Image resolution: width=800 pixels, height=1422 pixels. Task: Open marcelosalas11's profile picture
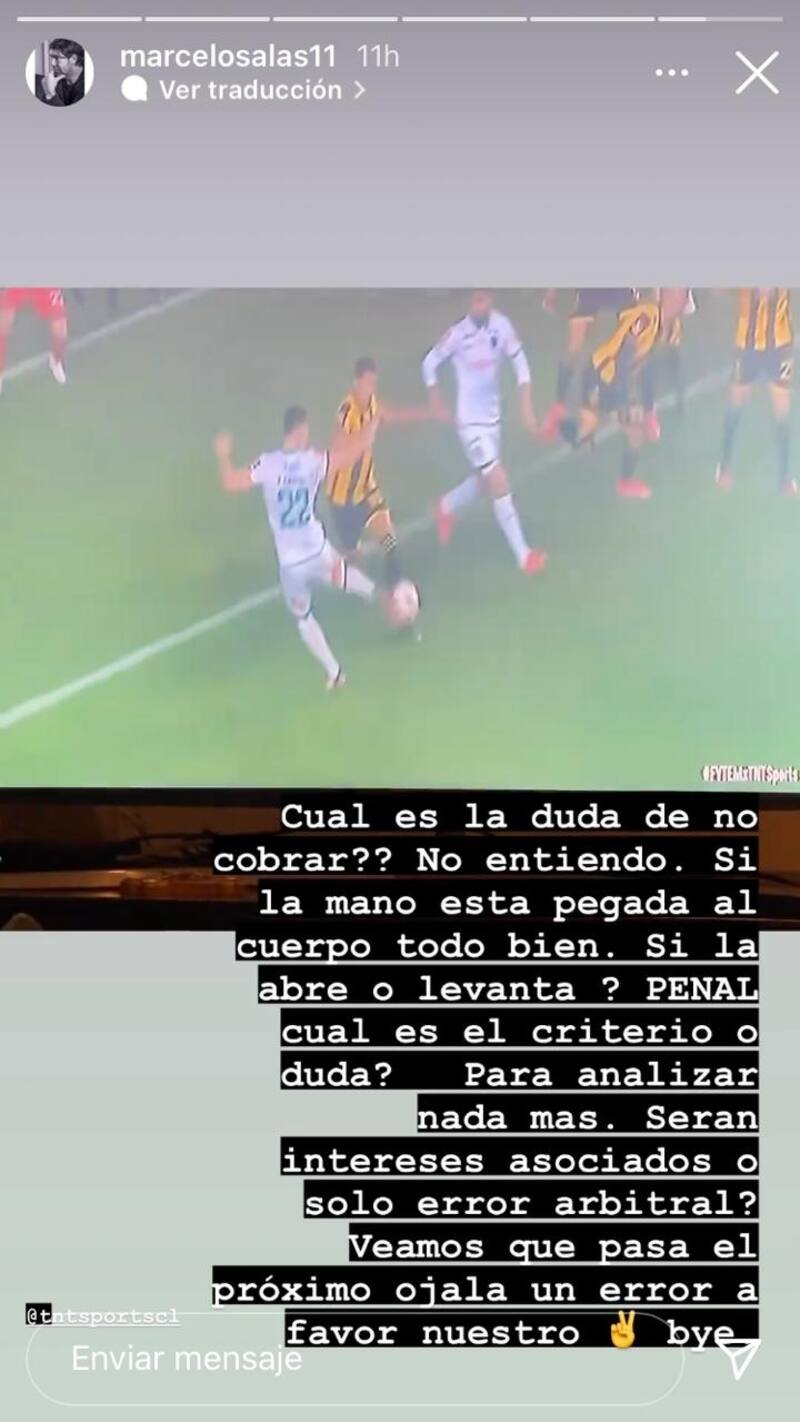[59, 73]
